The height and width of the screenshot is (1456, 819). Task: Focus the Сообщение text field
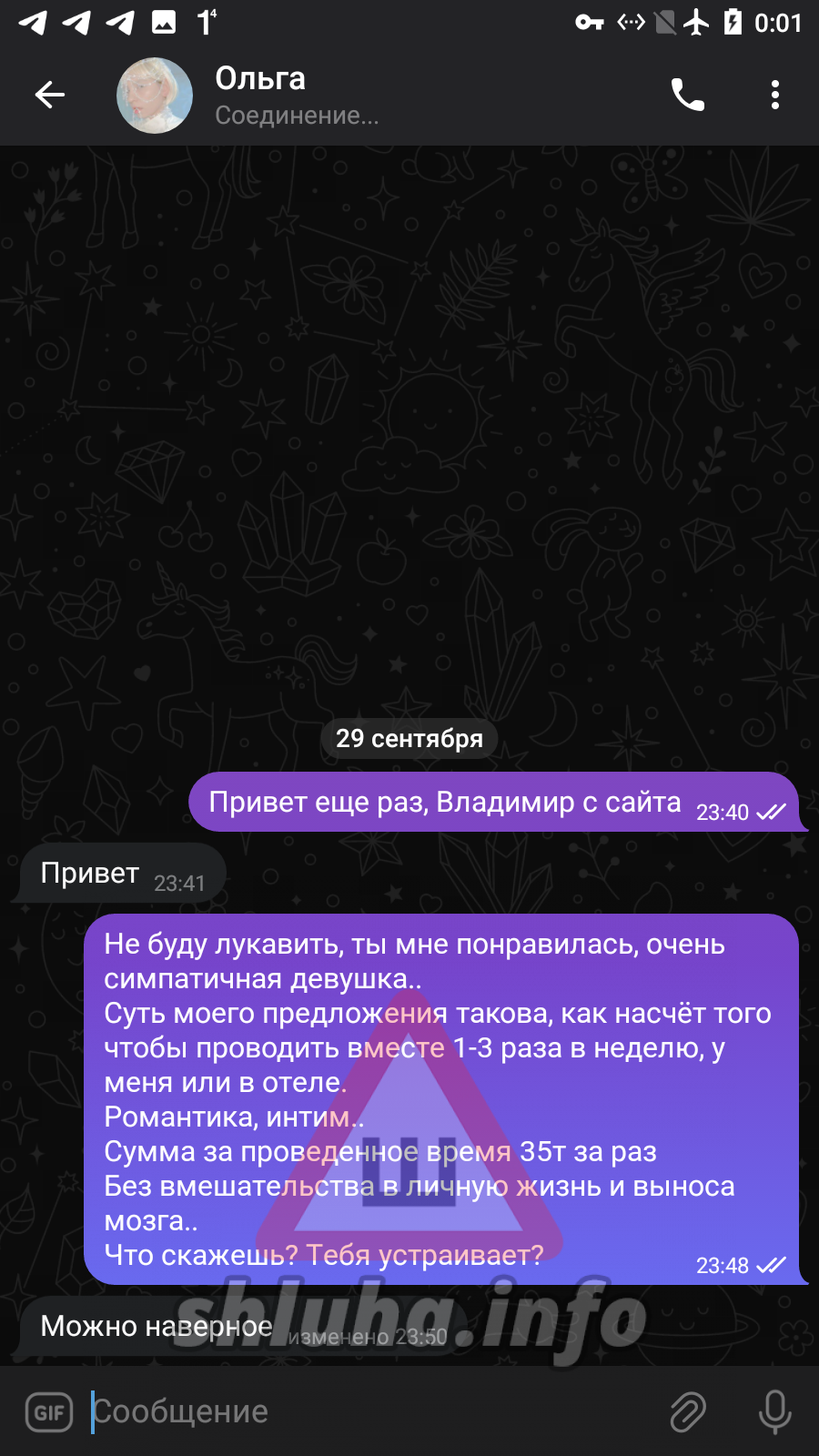364,1412
